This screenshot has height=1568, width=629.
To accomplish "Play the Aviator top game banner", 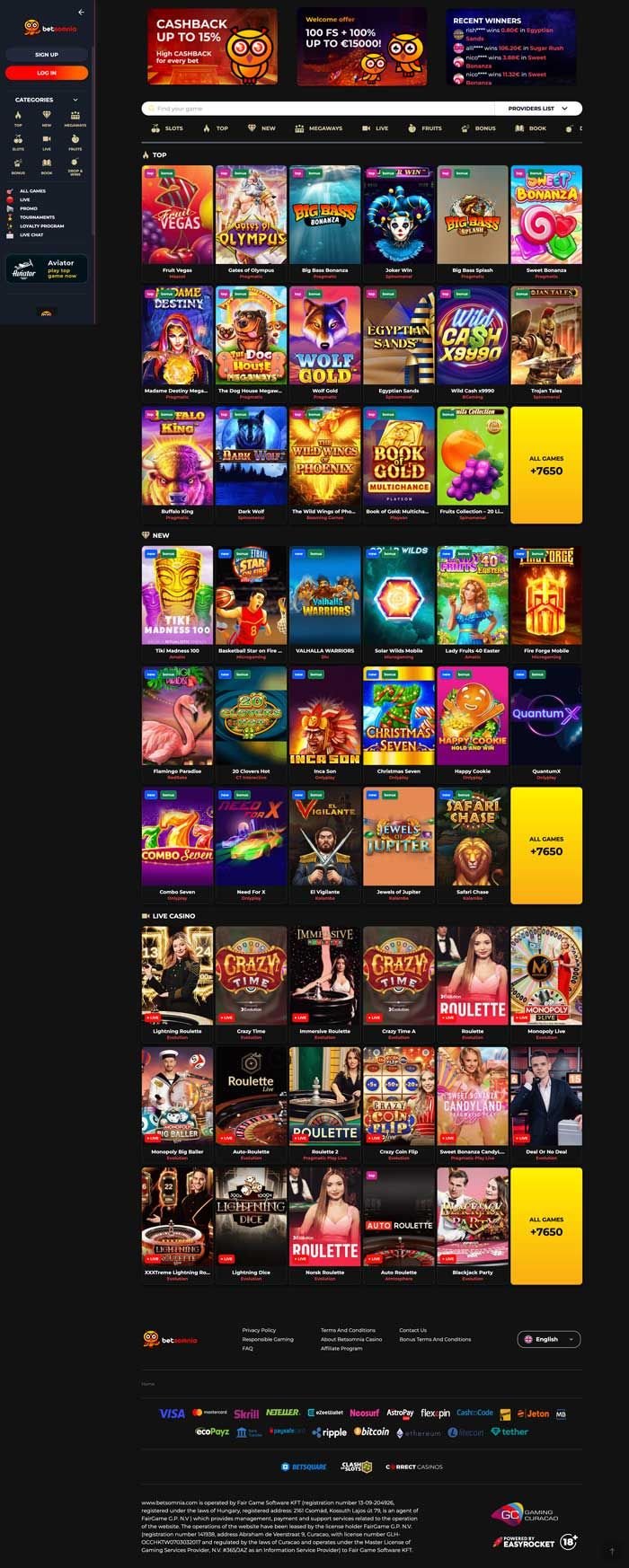I will [x=47, y=269].
